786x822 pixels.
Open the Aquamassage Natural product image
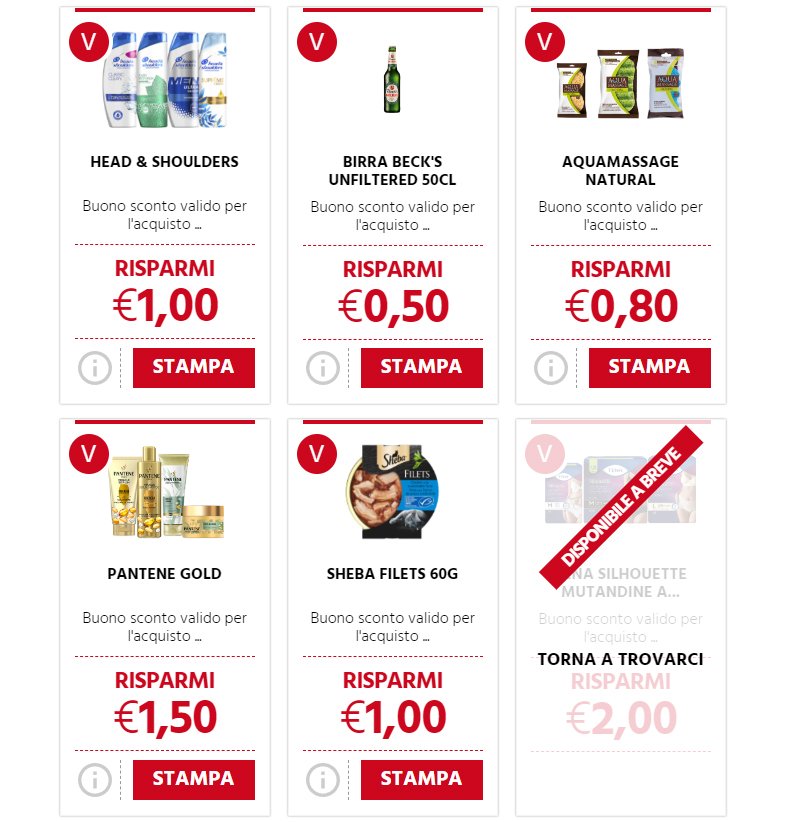tap(620, 84)
